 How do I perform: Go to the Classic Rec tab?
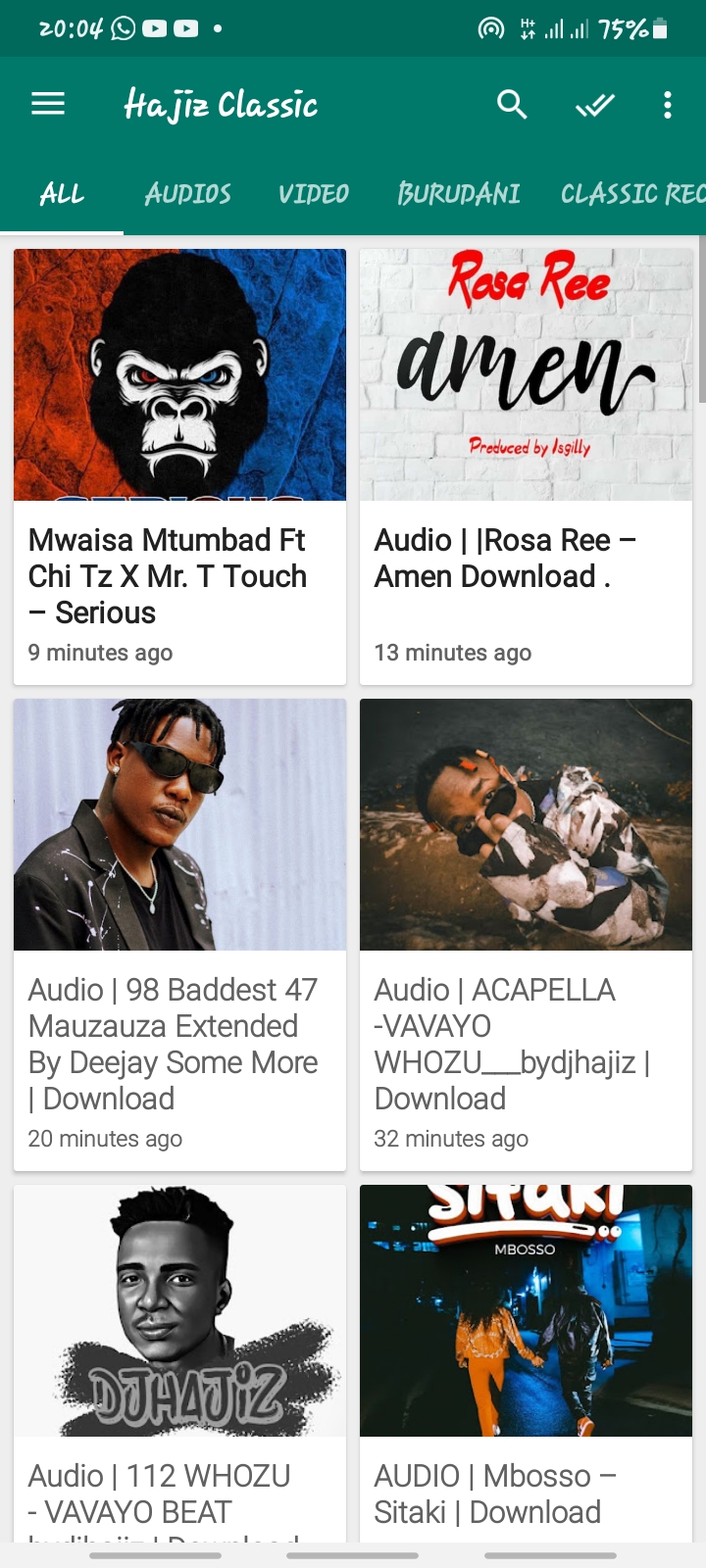(x=632, y=194)
